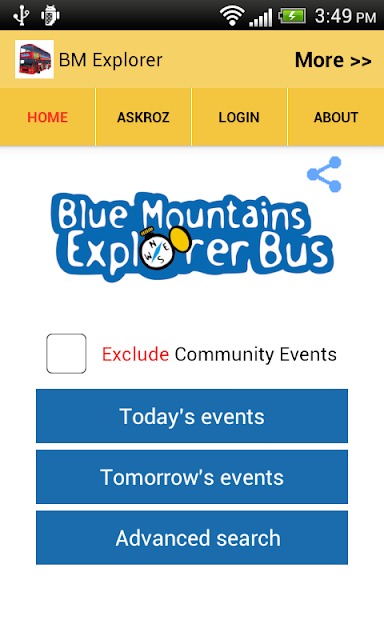
Task: Show Tomorrow's events
Action: click(192, 477)
